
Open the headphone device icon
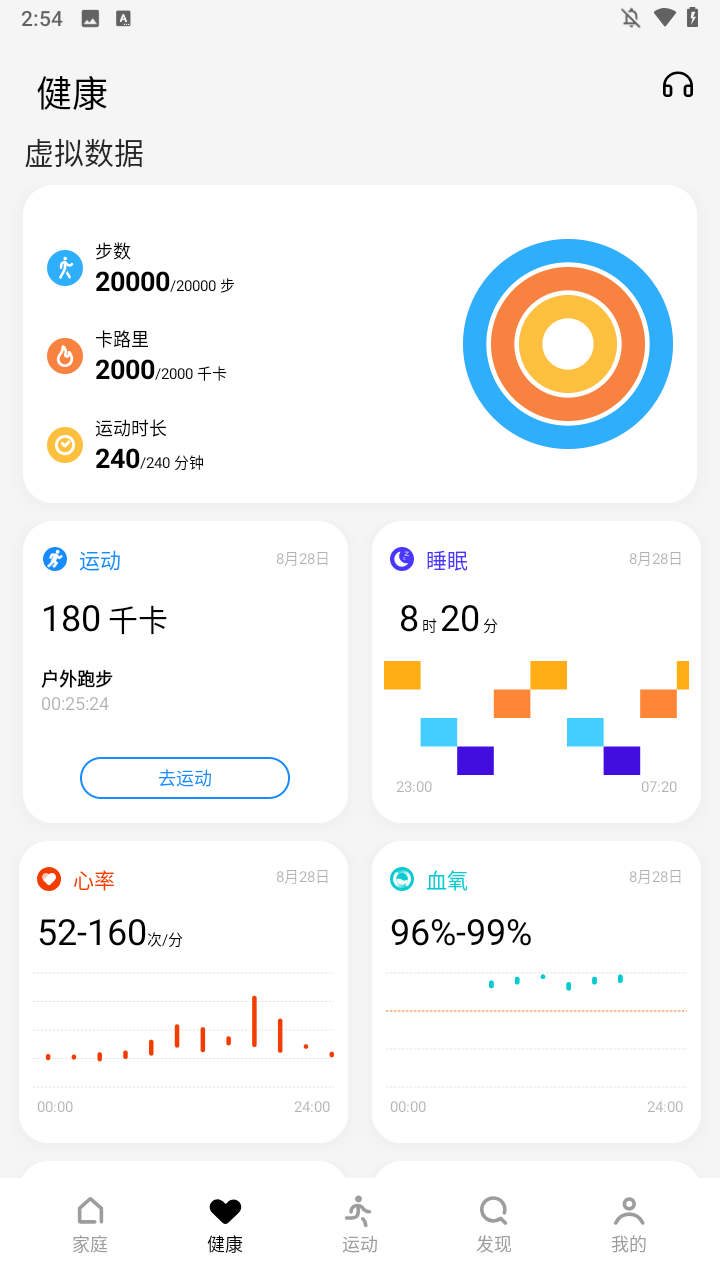[678, 85]
